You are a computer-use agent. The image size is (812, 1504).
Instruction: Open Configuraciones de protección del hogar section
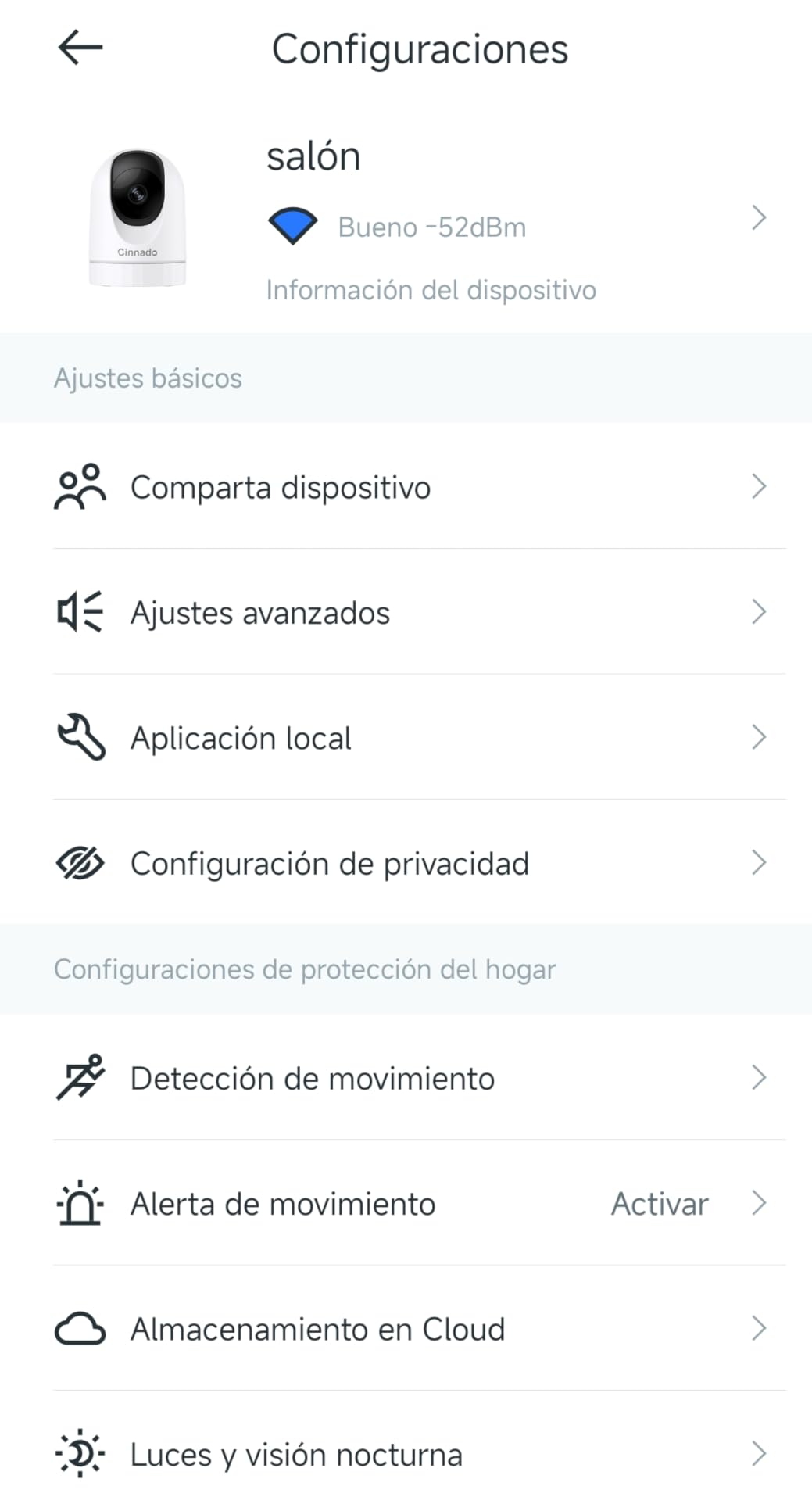[304, 969]
